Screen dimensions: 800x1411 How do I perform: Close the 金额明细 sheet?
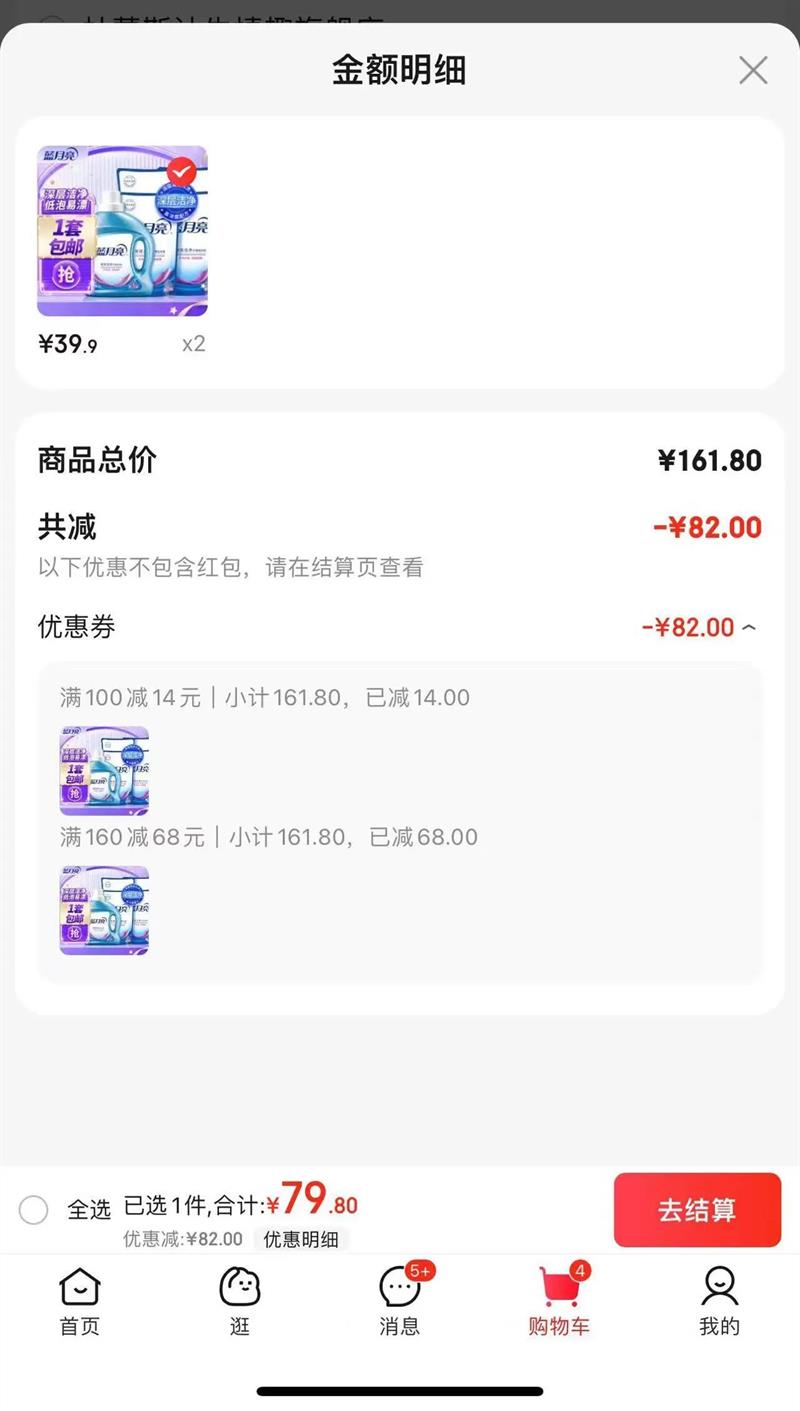pyautogui.click(x=752, y=70)
